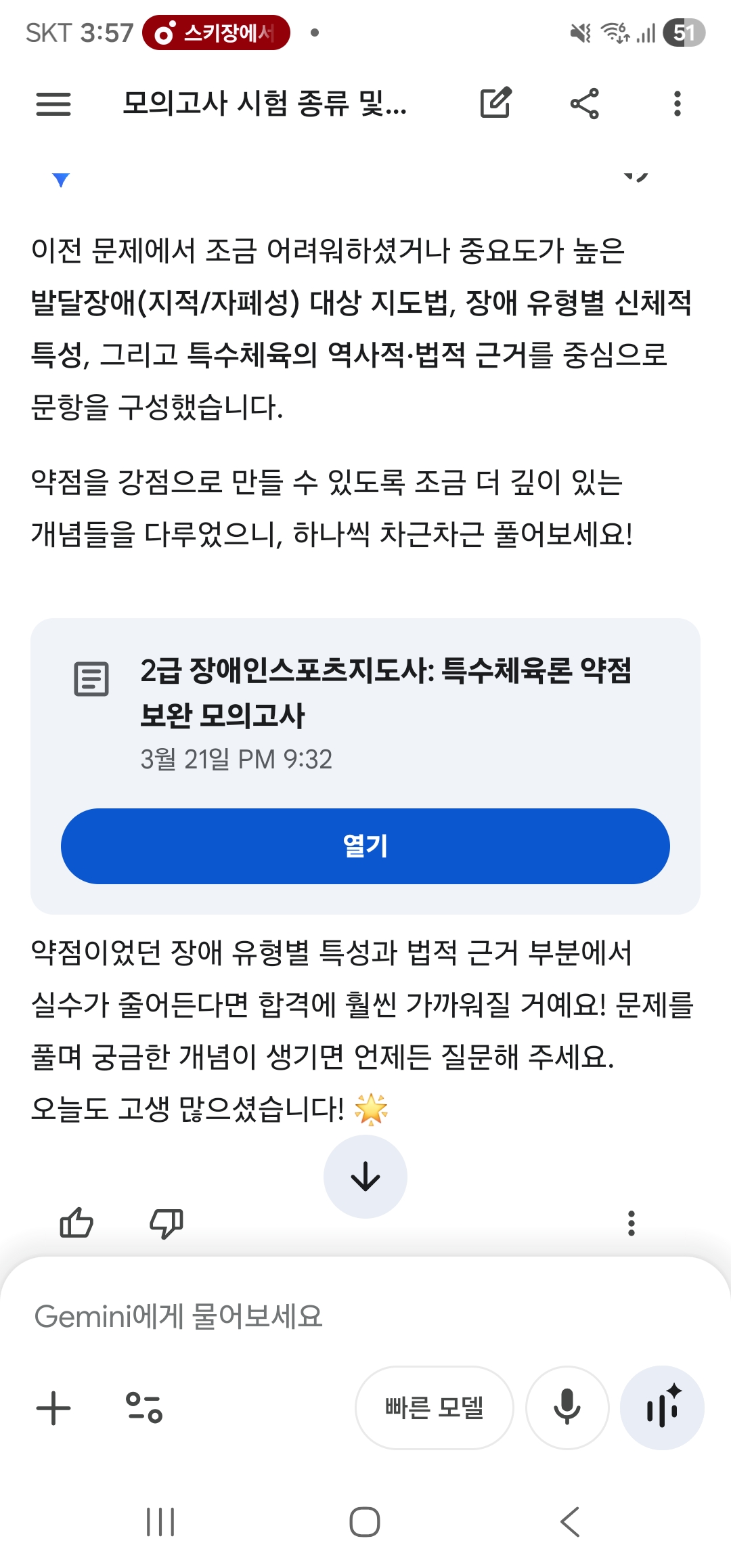731x1568 pixels.
Task: Open more options for this response
Action: point(632,1223)
